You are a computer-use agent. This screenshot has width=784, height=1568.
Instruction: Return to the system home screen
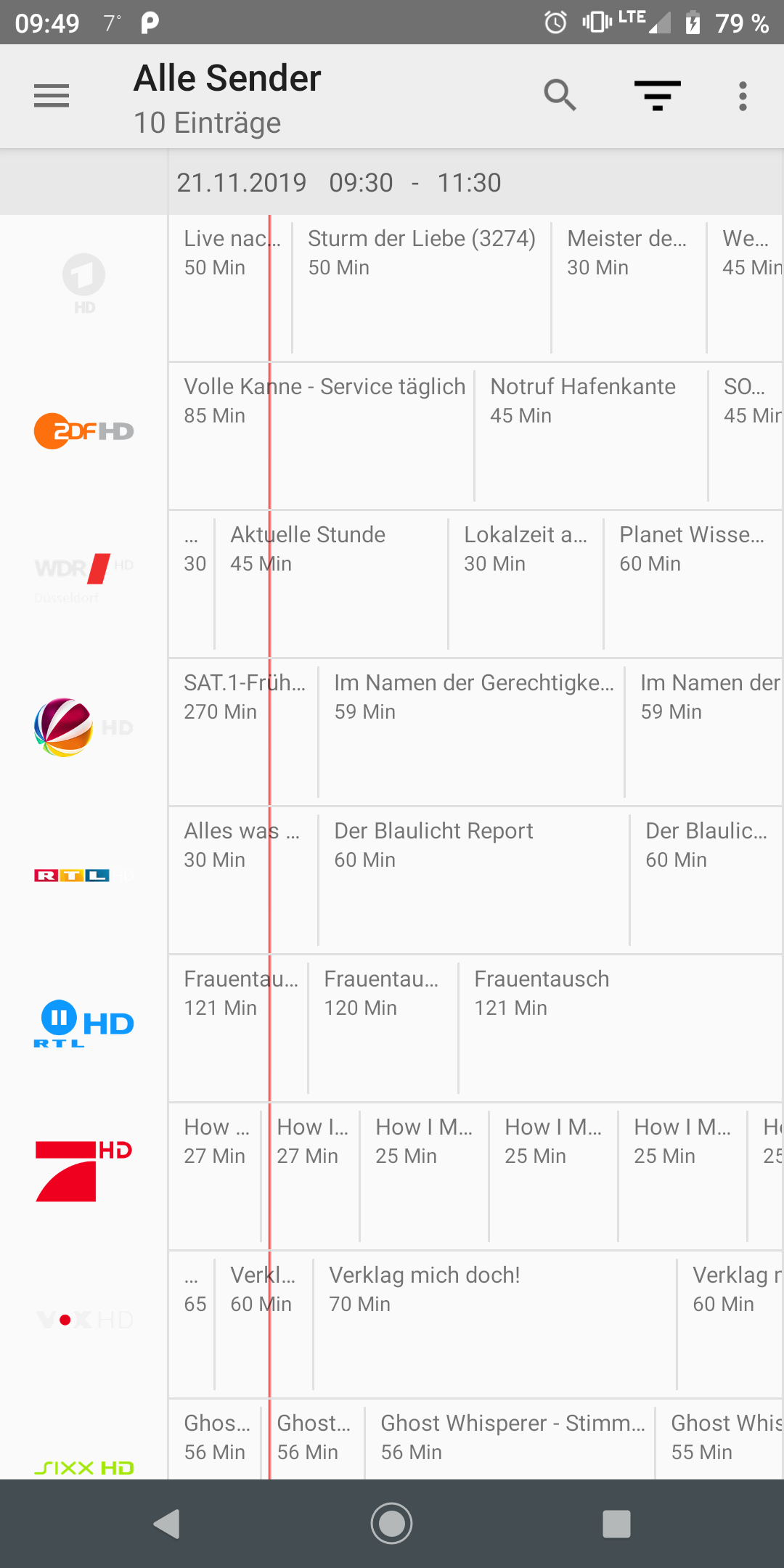[392, 1523]
